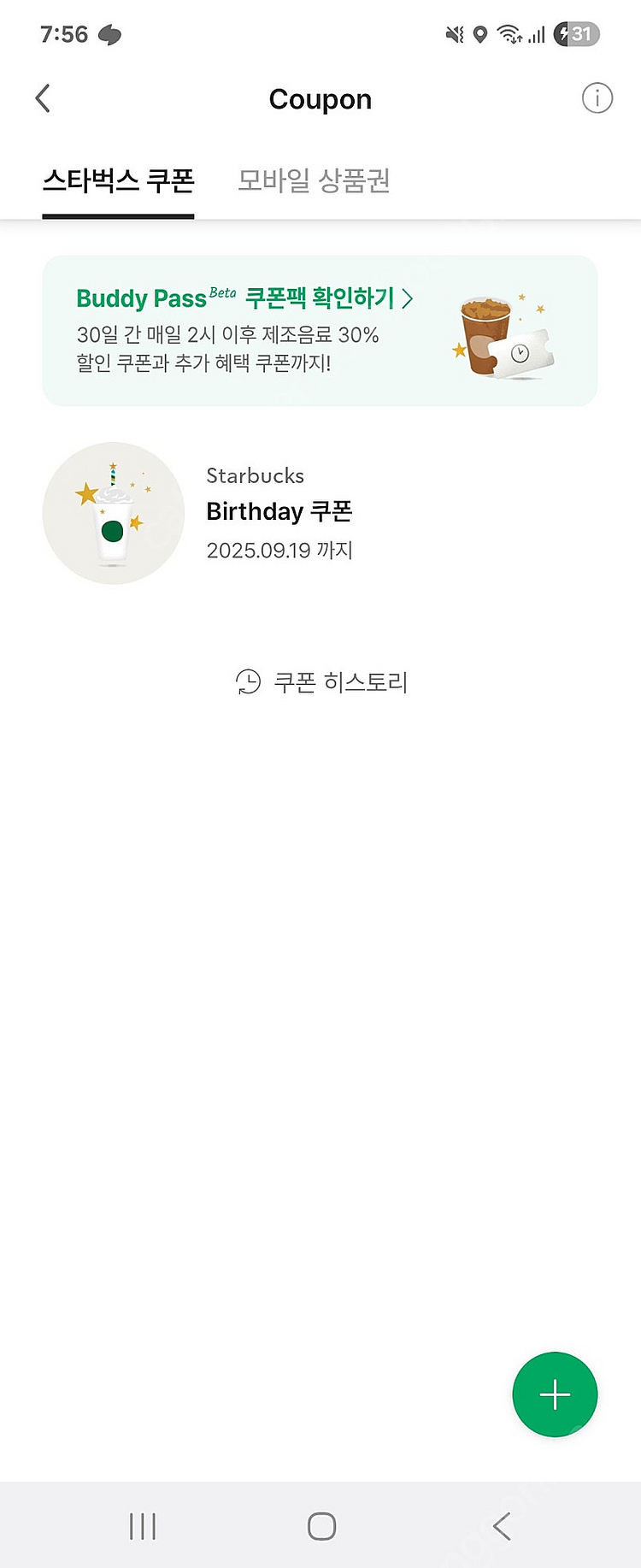
Task: Open the Birthday 쿠폰 details
Action: (x=281, y=511)
